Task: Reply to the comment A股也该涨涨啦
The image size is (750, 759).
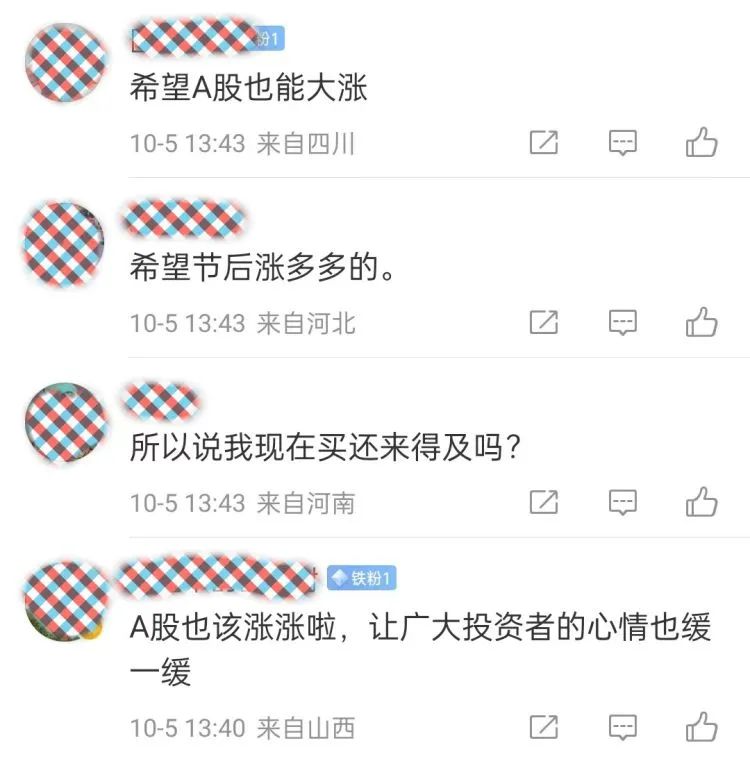Action: click(623, 727)
